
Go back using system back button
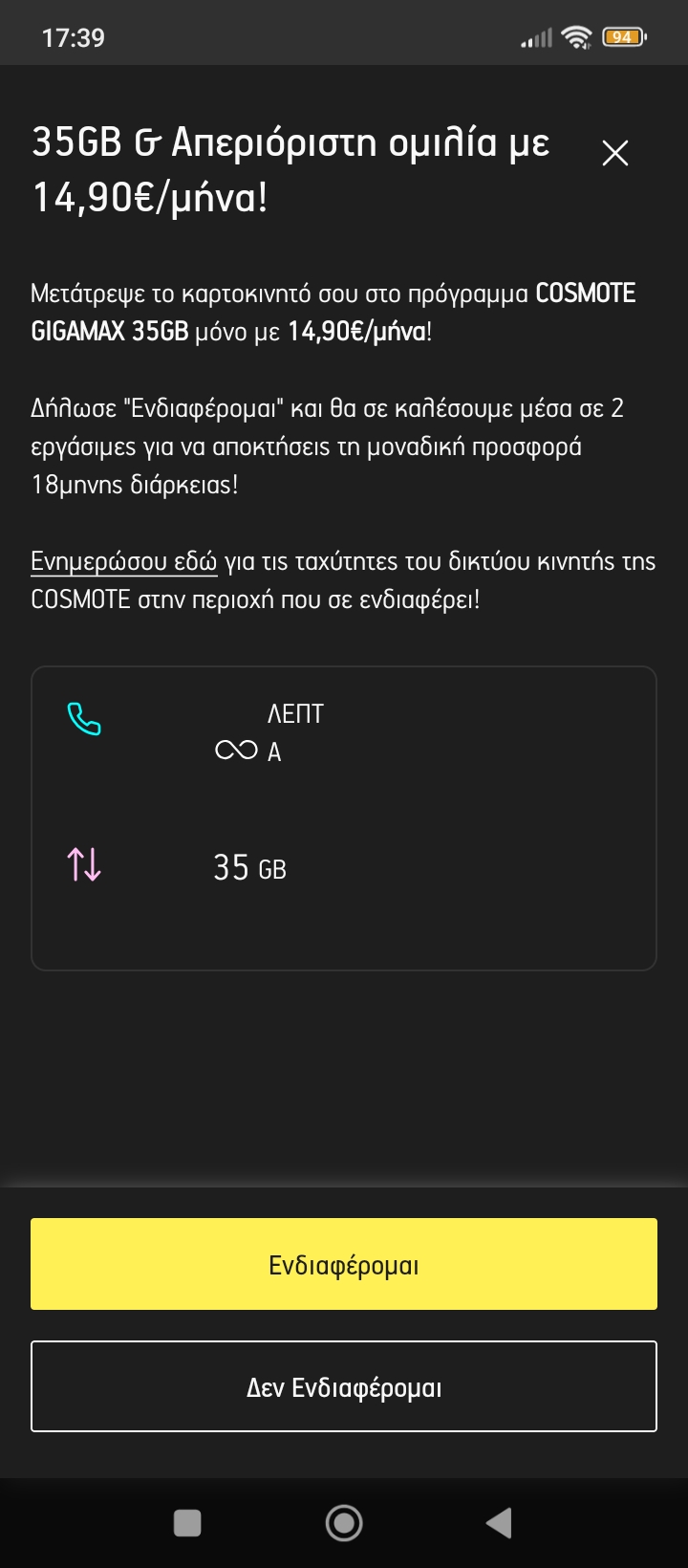coord(499,1523)
